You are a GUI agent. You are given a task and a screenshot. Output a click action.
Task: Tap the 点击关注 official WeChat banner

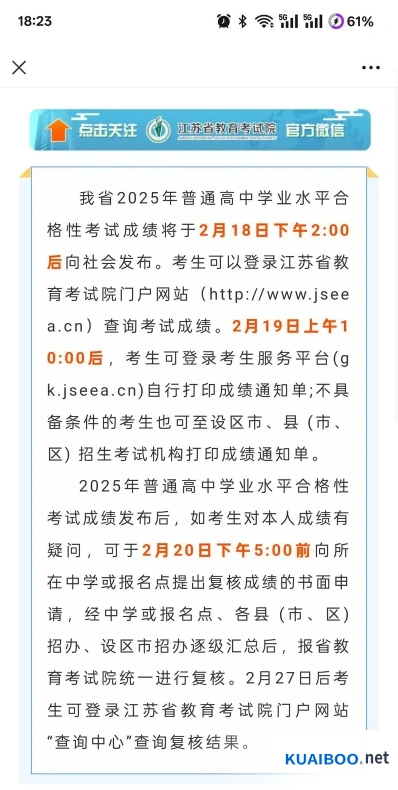pos(200,130)
